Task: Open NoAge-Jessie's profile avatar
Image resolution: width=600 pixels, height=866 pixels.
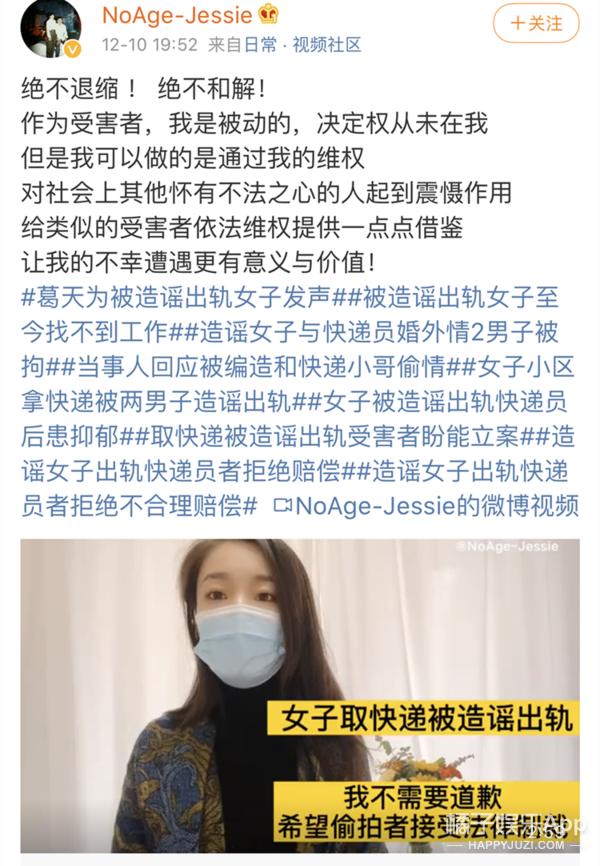Action: [50, 30]
